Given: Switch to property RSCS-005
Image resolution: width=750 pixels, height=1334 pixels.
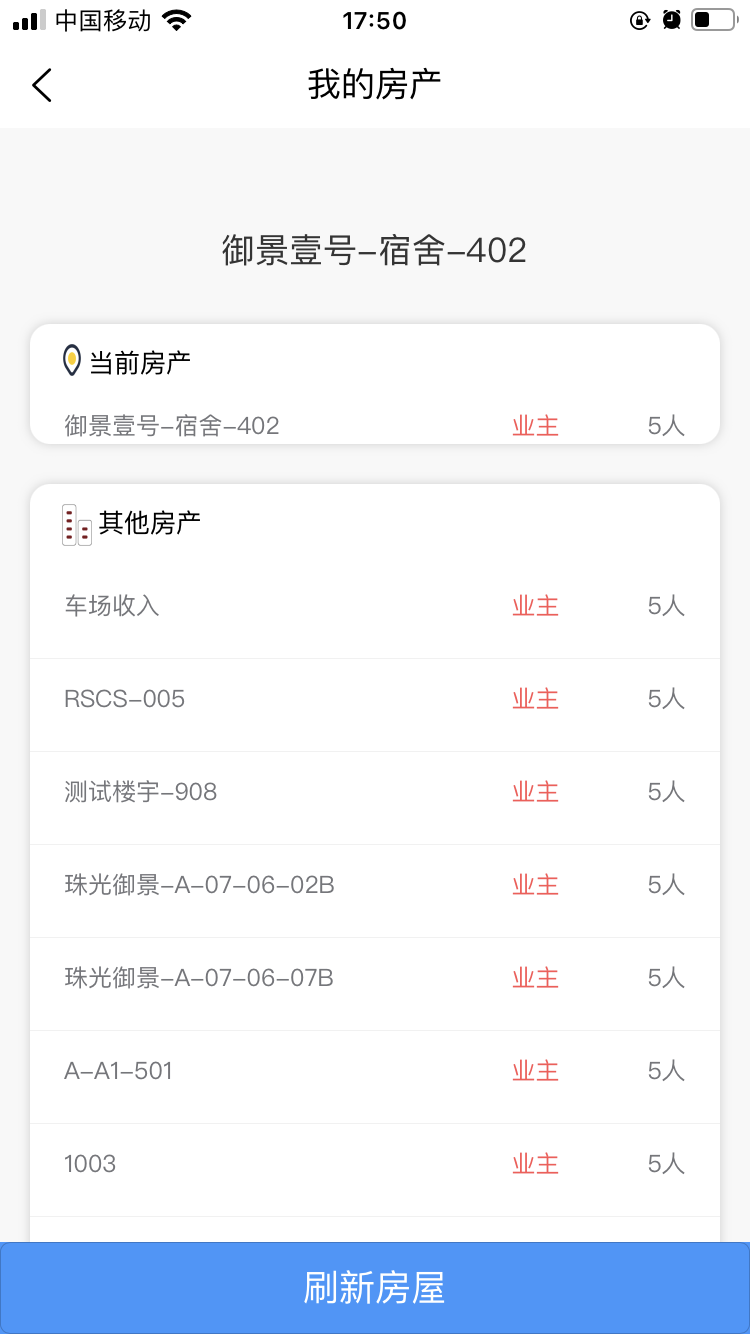Looking at the screenshot, I should 375,699.
